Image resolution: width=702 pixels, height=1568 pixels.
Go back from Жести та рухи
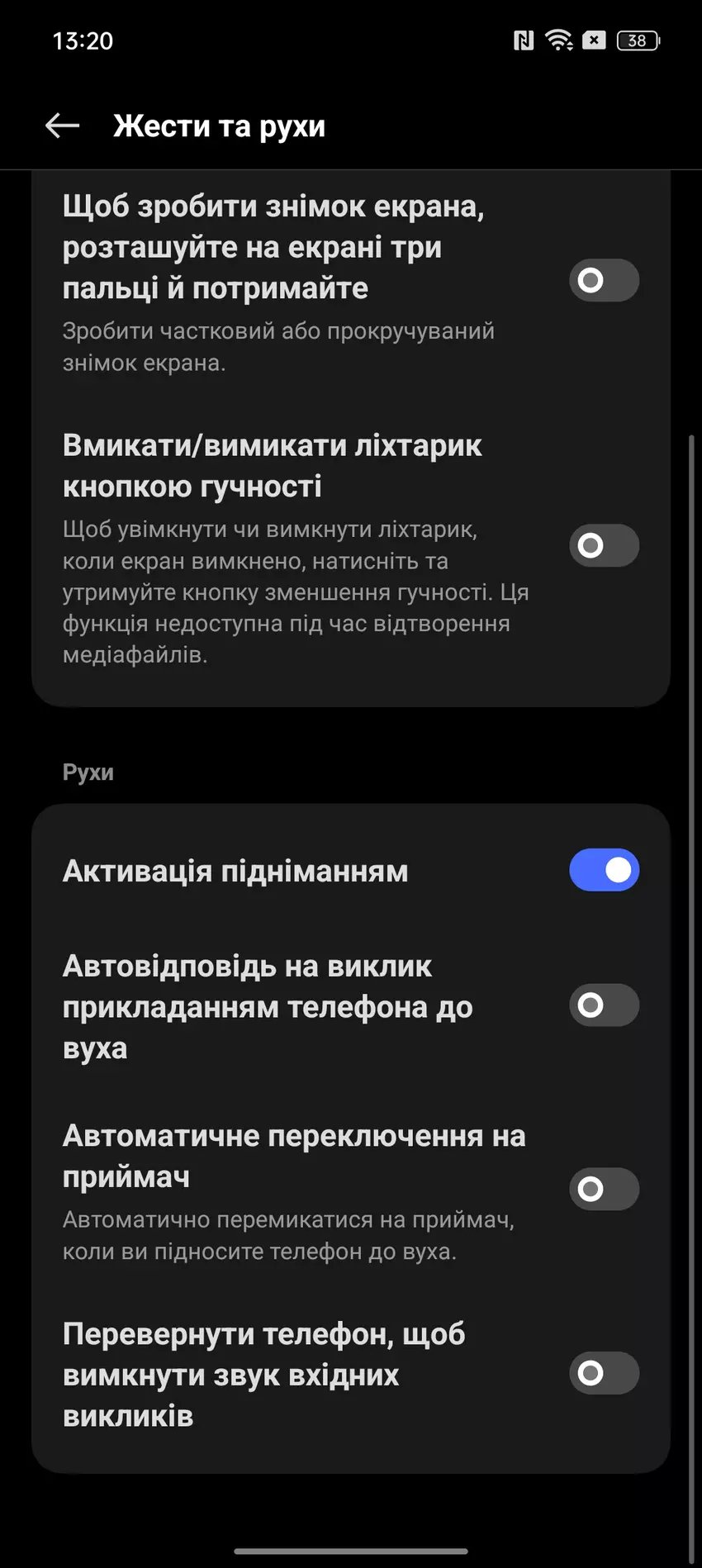(x=62, y=126)
